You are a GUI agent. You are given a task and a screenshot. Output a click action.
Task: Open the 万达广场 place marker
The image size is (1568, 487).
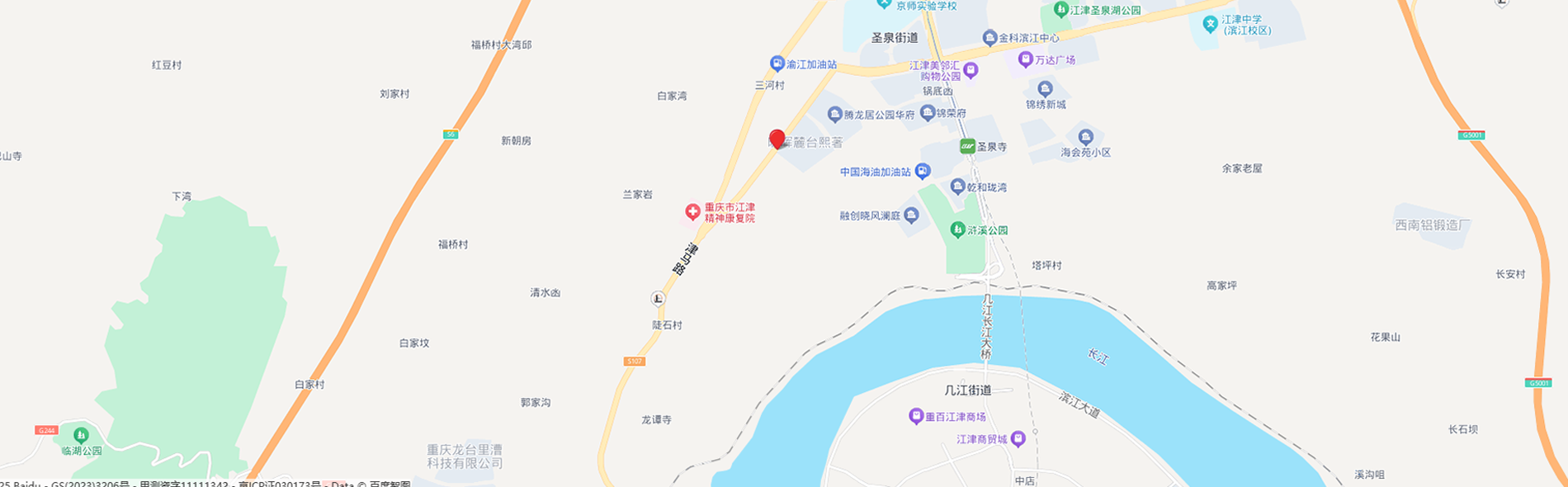pos(1025,59)
